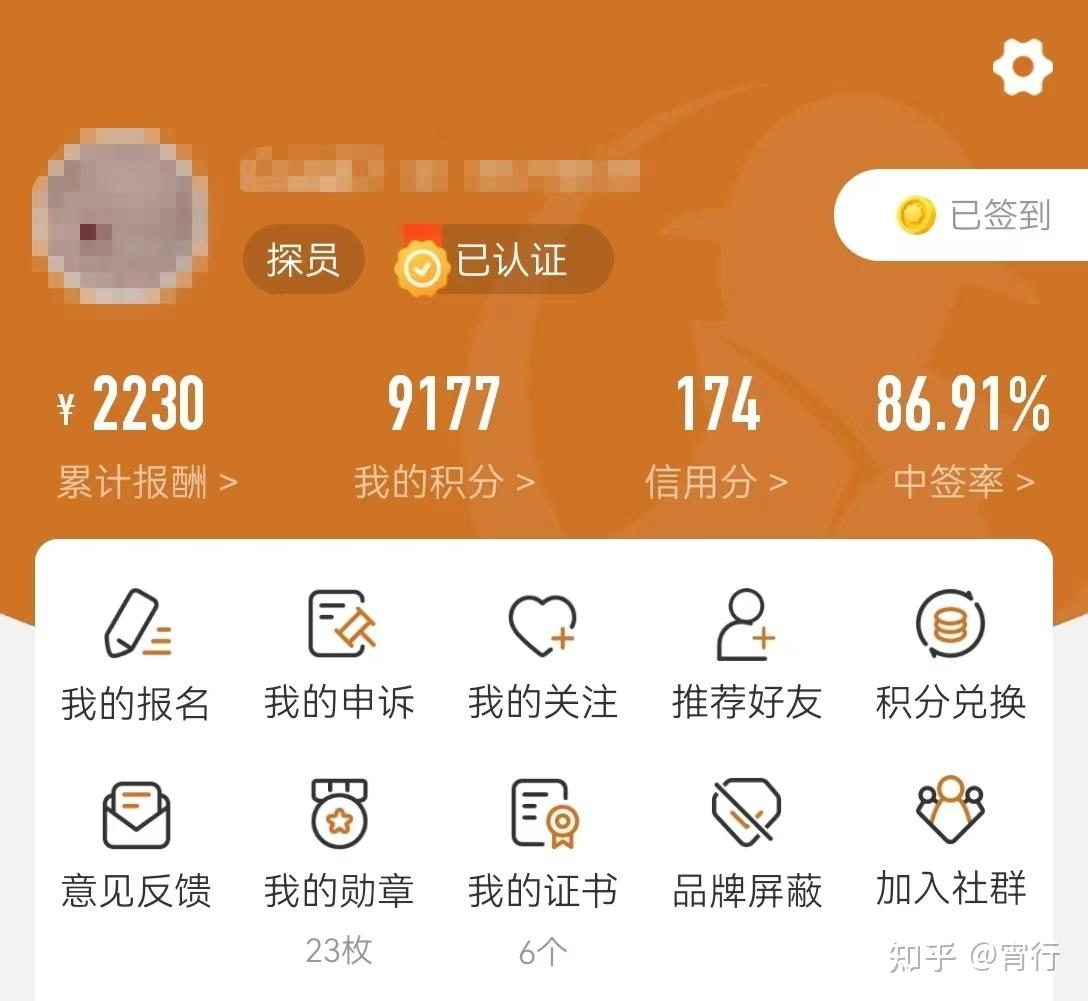The width and height of the screenshot is (1088, 1001).
Task: Select 推荐好友 to invite friends
Action: [746, 652]
